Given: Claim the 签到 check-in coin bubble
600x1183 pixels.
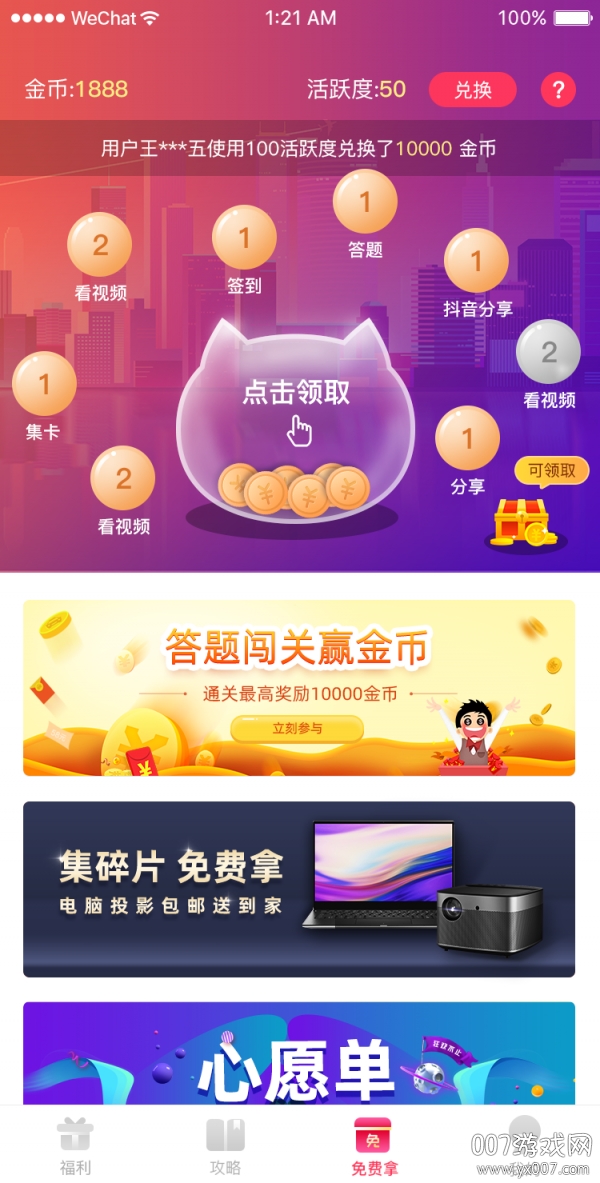Looking at the screenshot, I should coord(244,238).
